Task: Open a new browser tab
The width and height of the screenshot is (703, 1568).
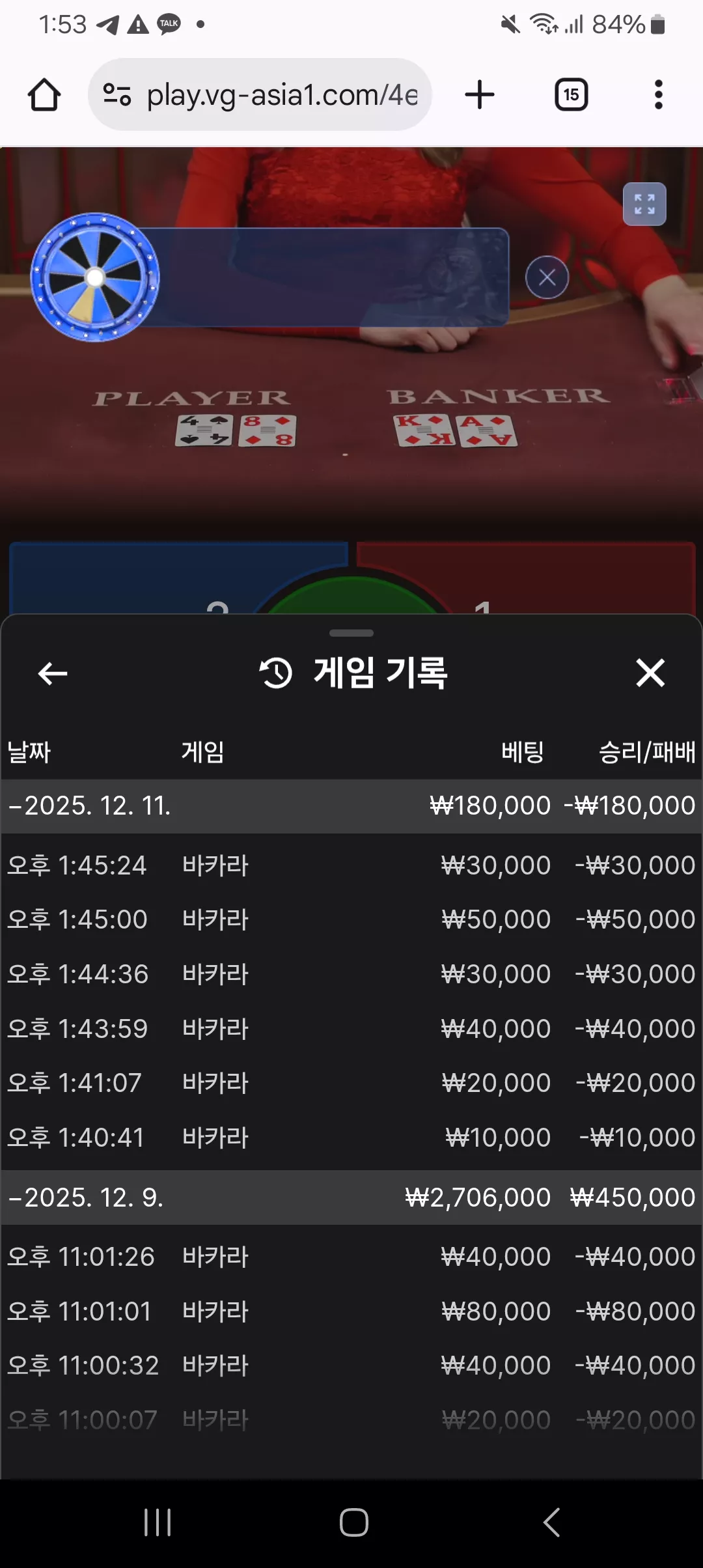Action: pyautogui.click(x=480, y=95)
